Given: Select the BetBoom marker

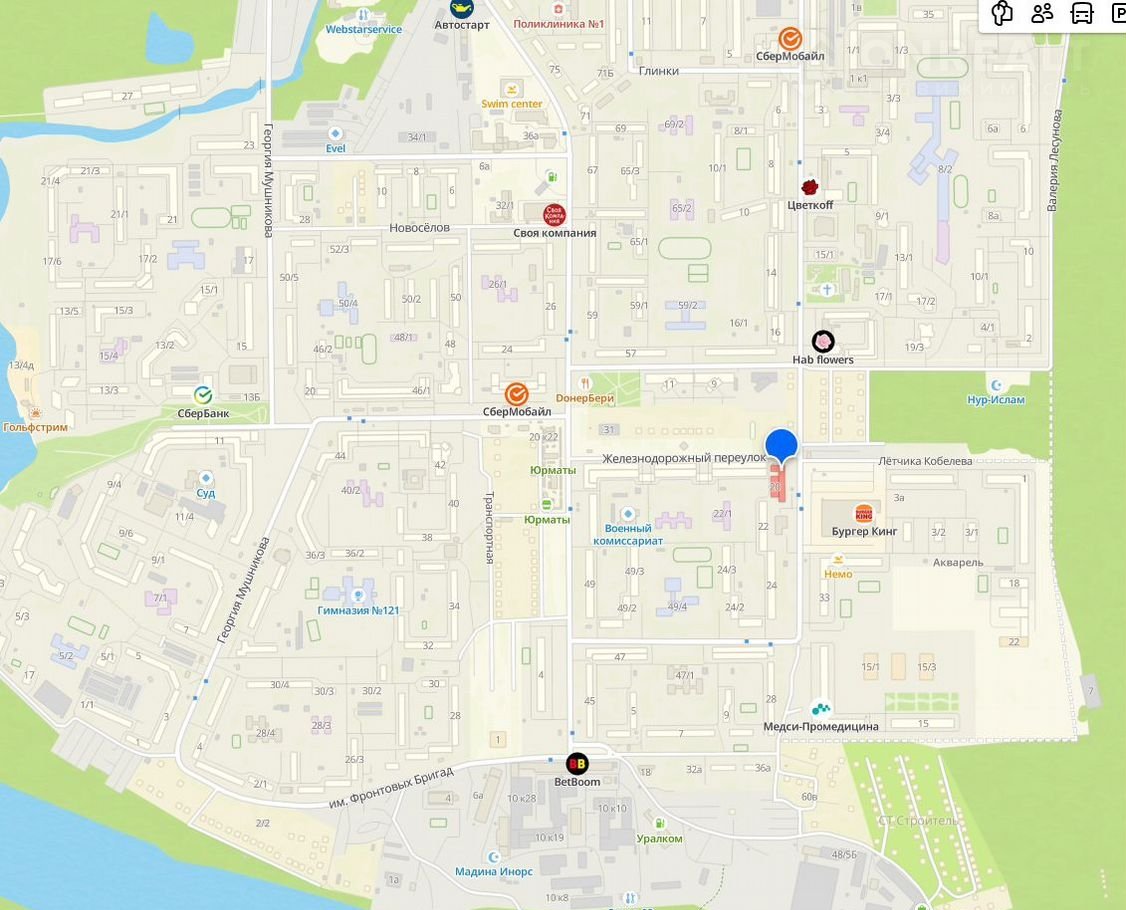Looking at the screenshot, I should [577, 763].
